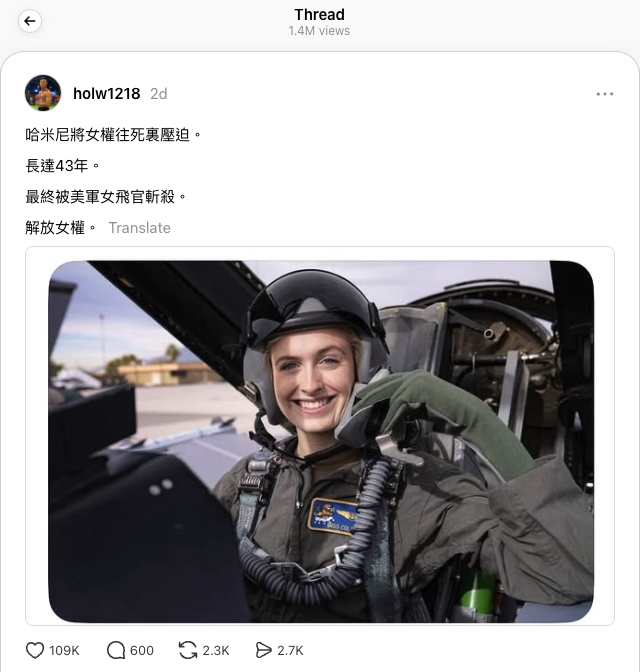The height and width of the screenshot is (672, 640).
Task: Repost this thread
Action: point(187,650)
